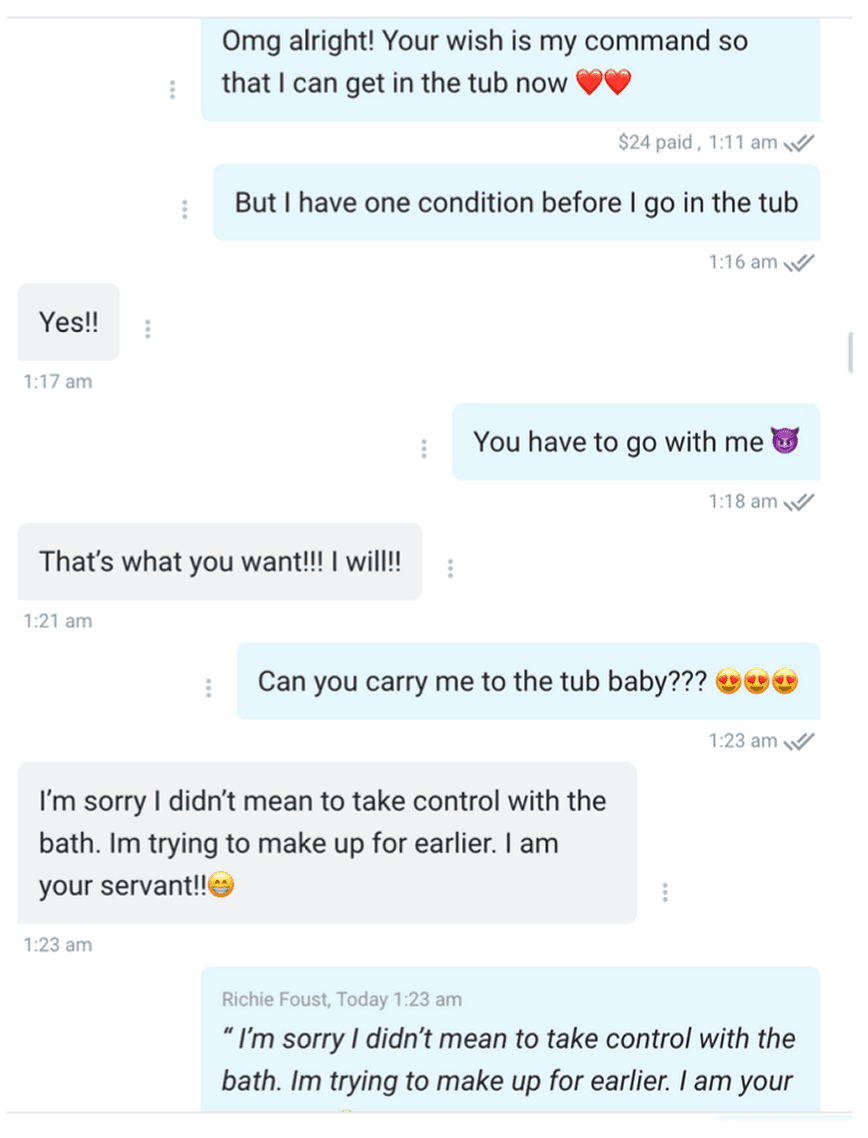Screen dimensions: 868x1138
Task: Select the "Yes!!" message bubble
Action: click(67, 322)
